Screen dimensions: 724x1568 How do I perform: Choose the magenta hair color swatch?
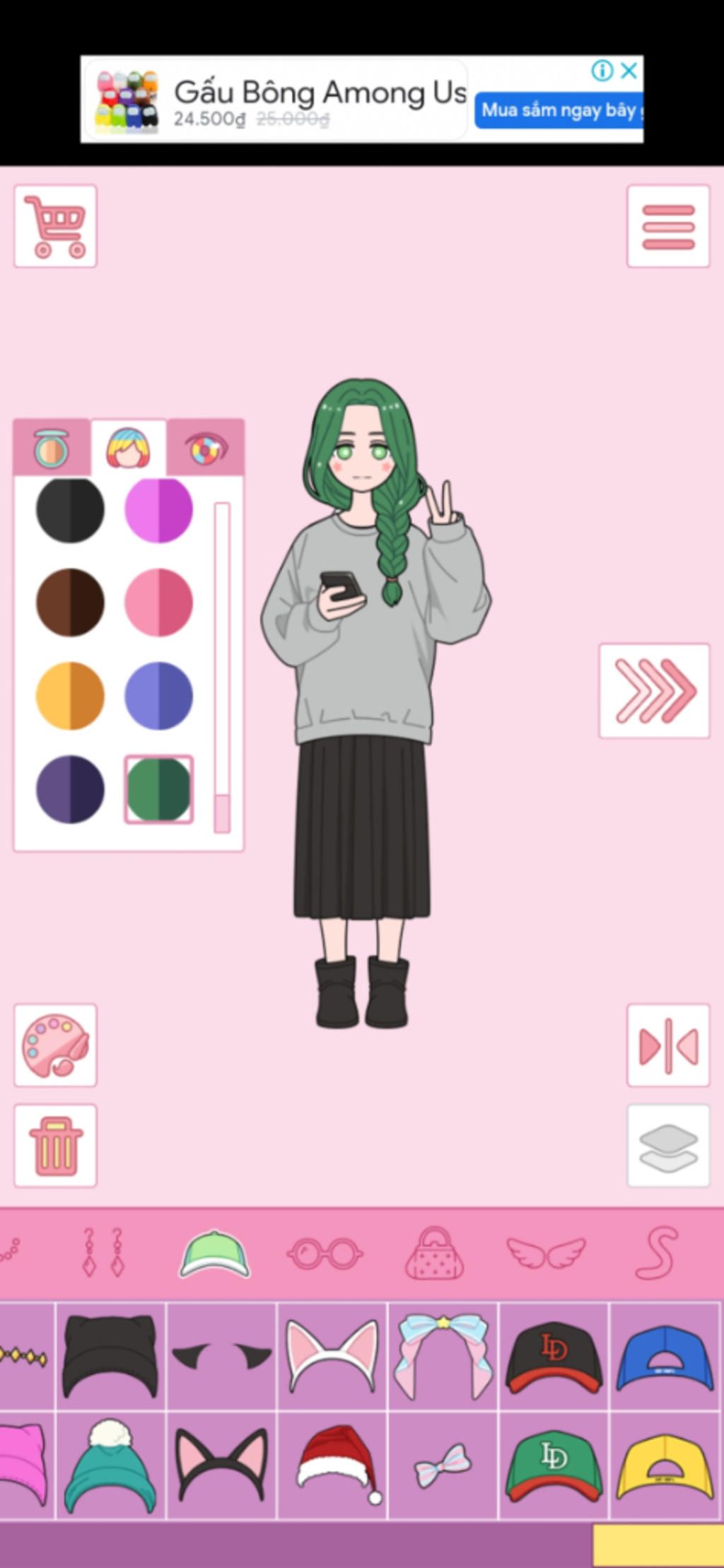point(158,510)
